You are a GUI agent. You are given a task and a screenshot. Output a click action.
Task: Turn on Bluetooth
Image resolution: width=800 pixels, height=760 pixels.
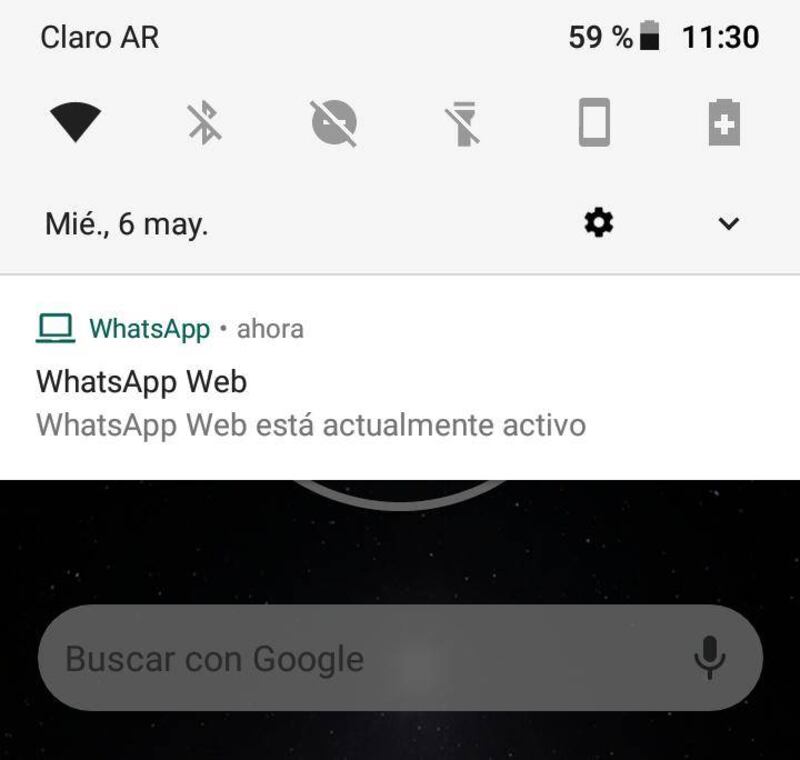(x=204, y=124)
